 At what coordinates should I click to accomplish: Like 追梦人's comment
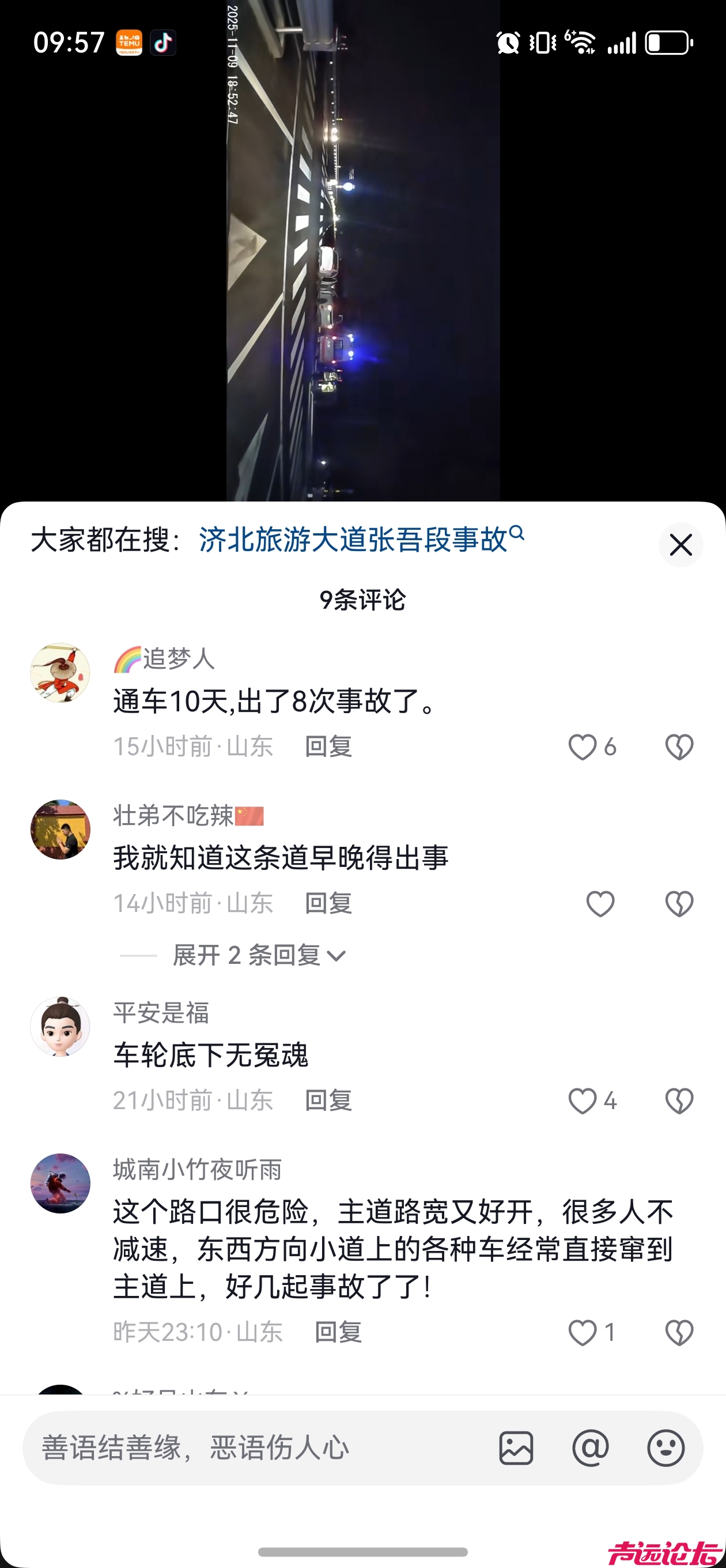583,747
